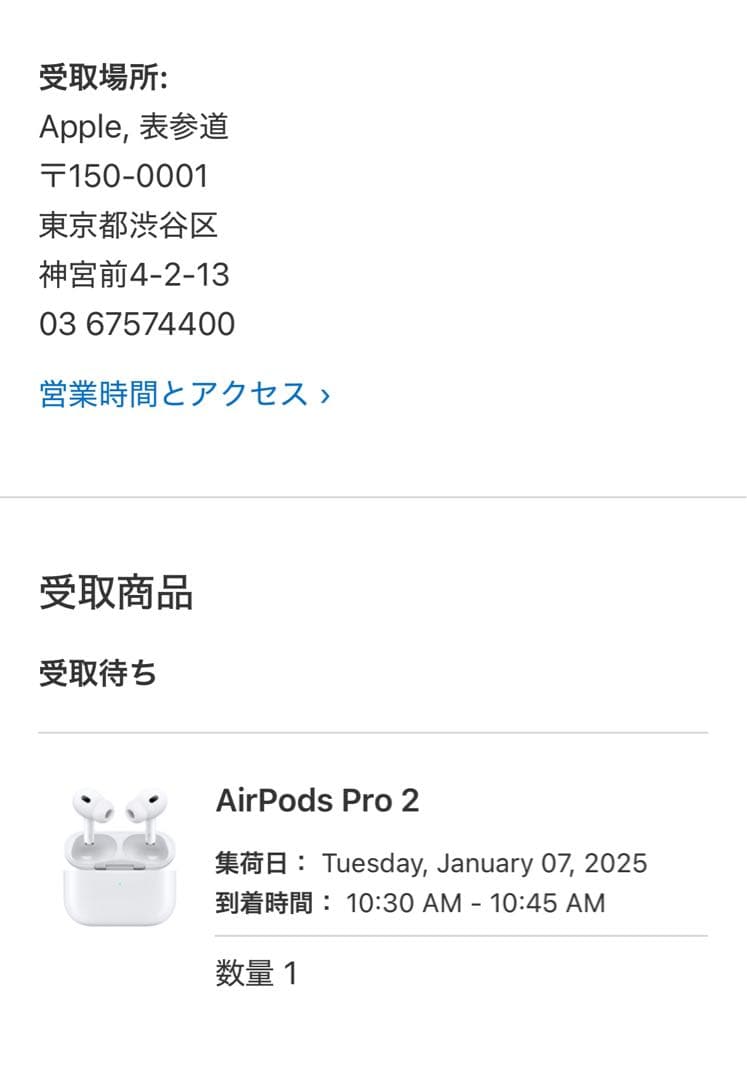Select the AirPods Pro 2 product title
This screenshot has width=747, height=1080.
coord(316,801)
